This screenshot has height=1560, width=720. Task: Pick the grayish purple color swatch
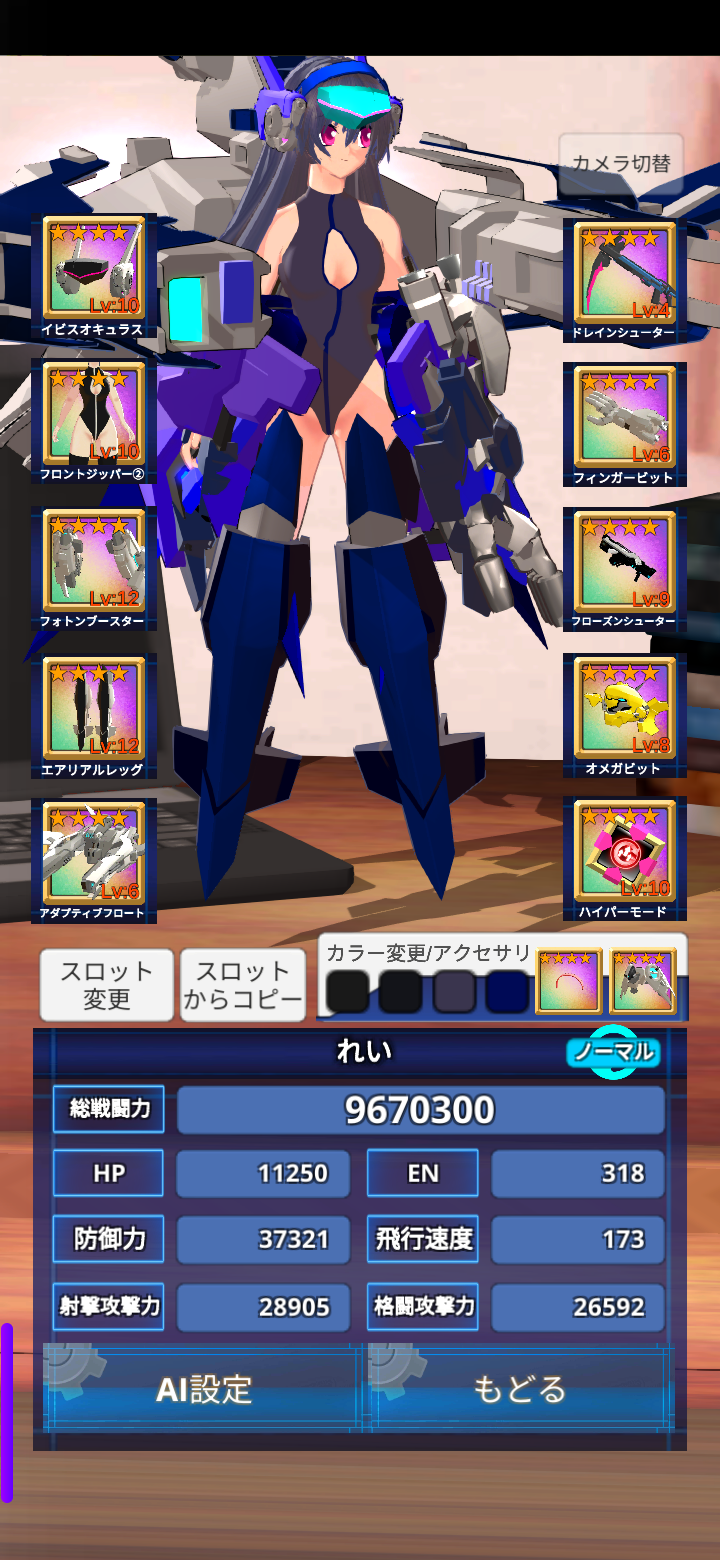coord(454,992)
